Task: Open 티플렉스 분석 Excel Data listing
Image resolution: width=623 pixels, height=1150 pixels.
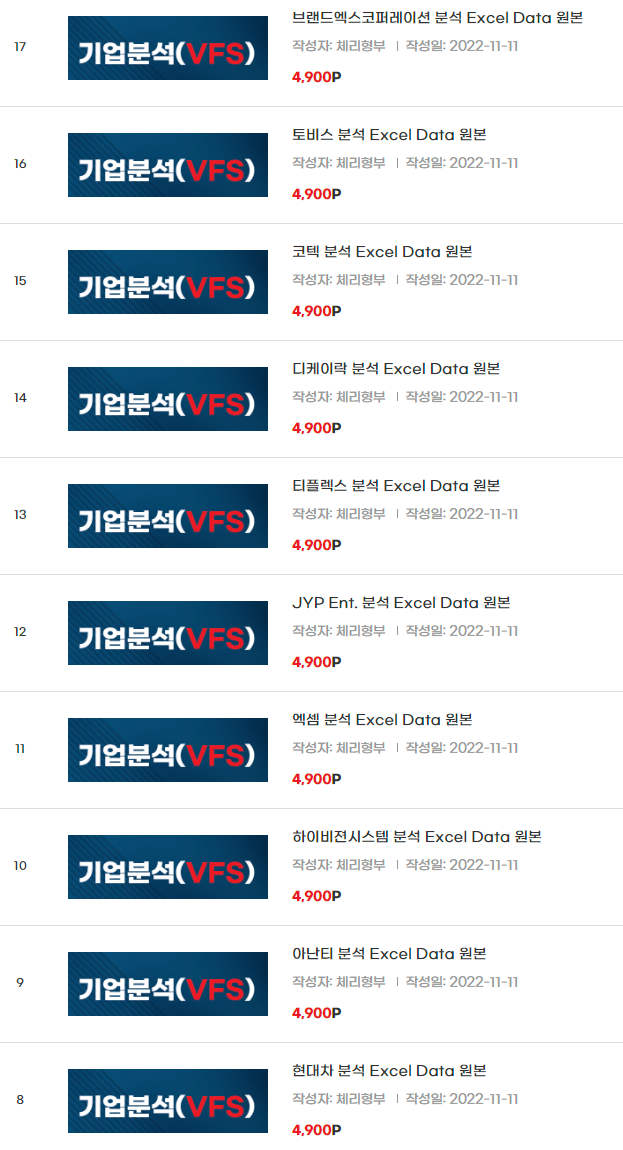Action: [396, 486]
